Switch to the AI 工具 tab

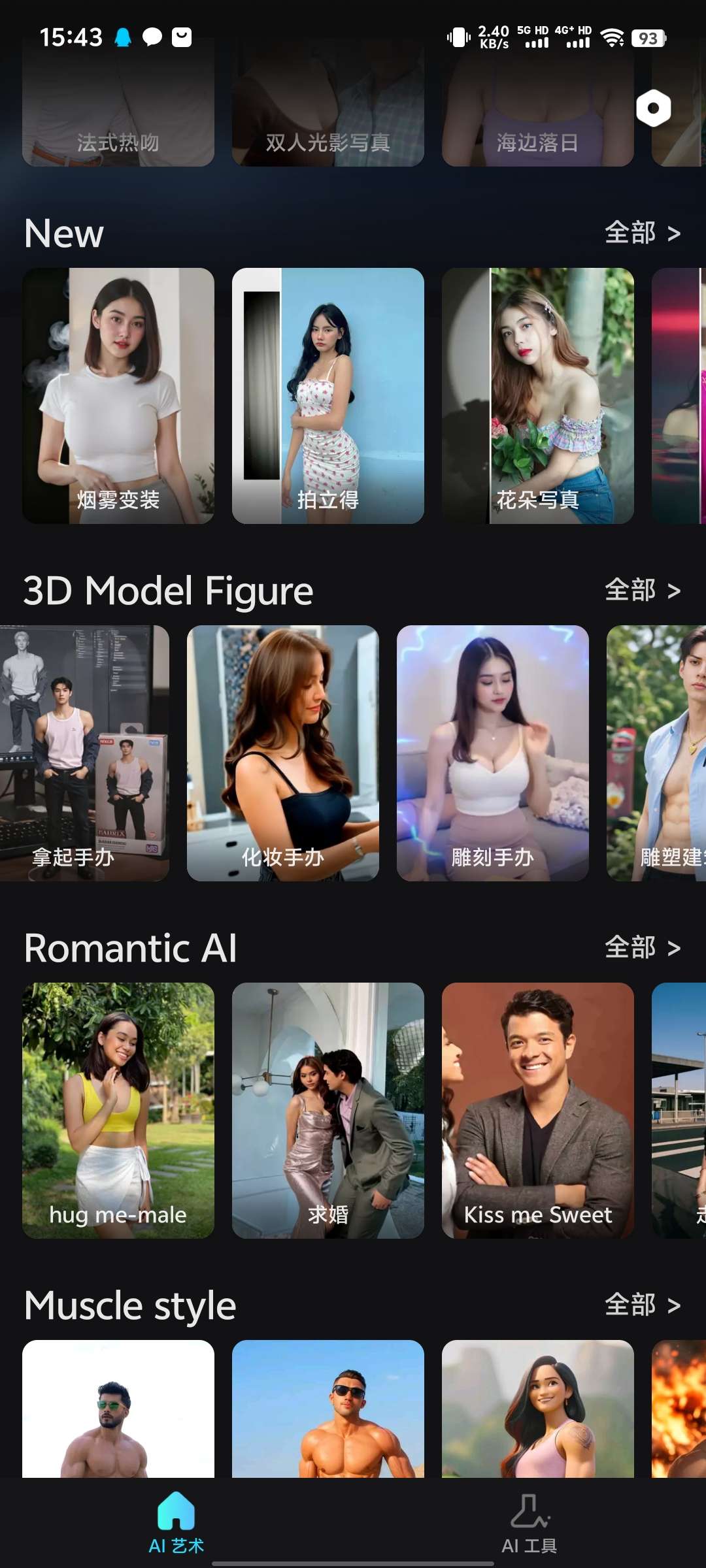tap(529, 1524)
